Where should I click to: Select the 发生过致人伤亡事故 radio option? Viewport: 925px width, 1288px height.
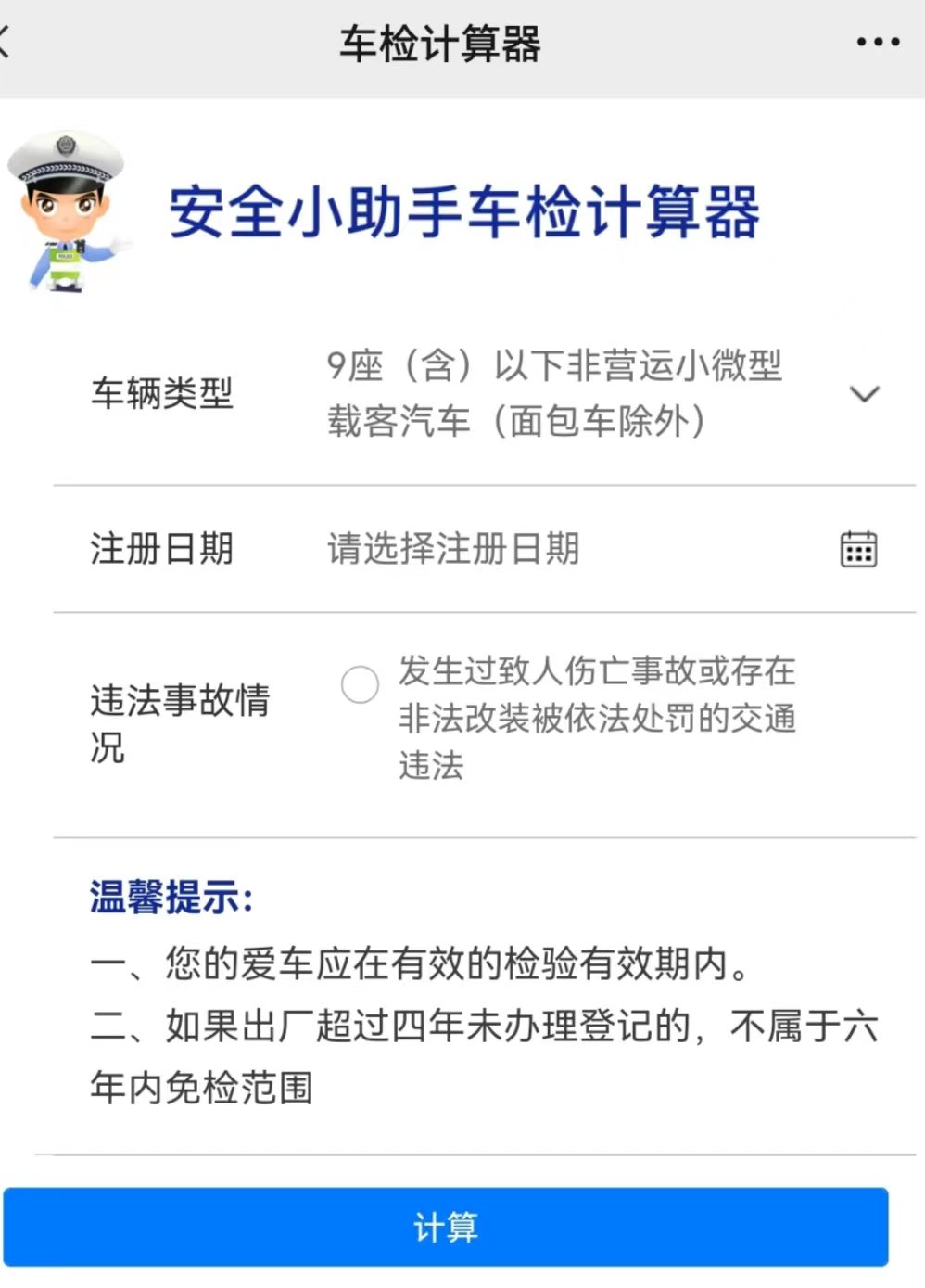point(360,685)
